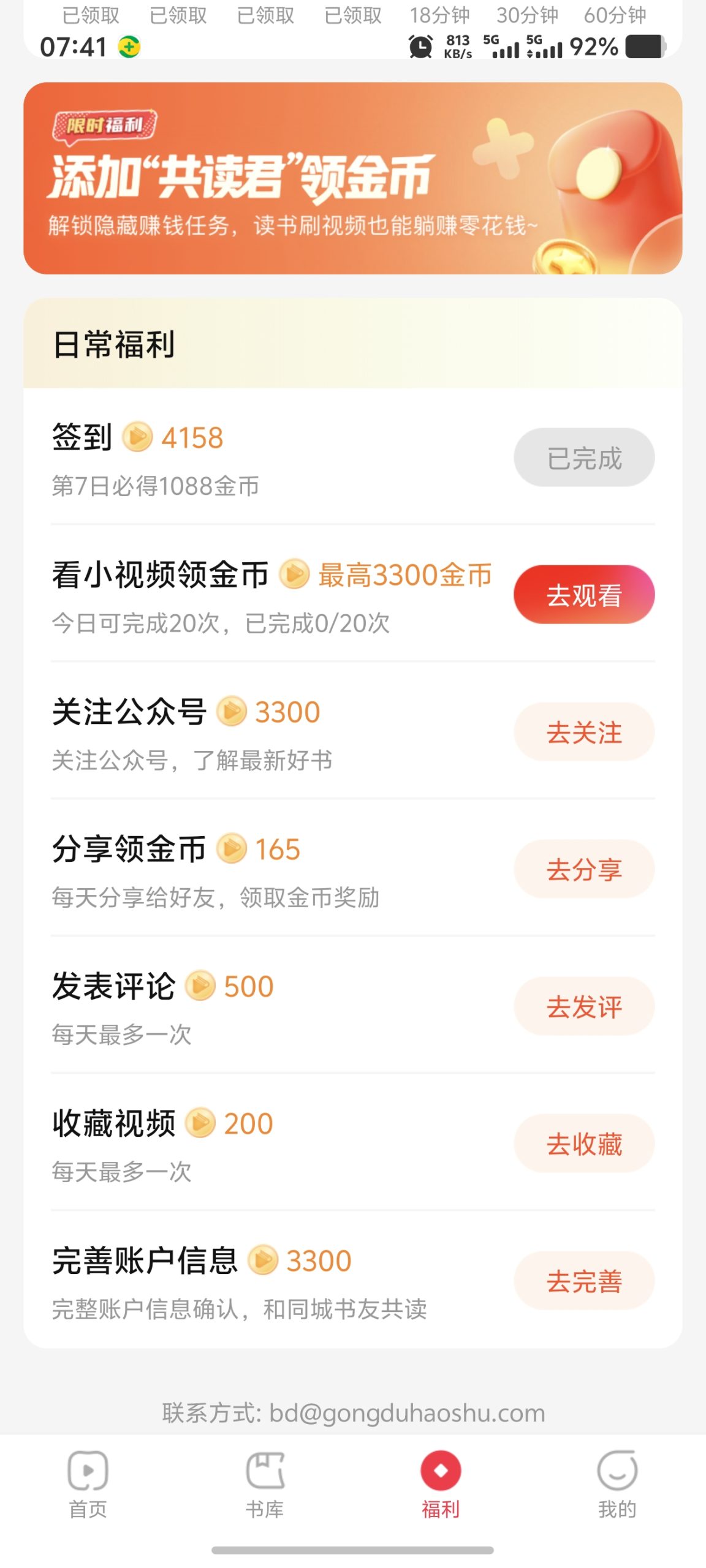Tap the 福利 rewards diamond icon
The width and height of the screenshot is (706, 1568).
tap(441, 1469)
